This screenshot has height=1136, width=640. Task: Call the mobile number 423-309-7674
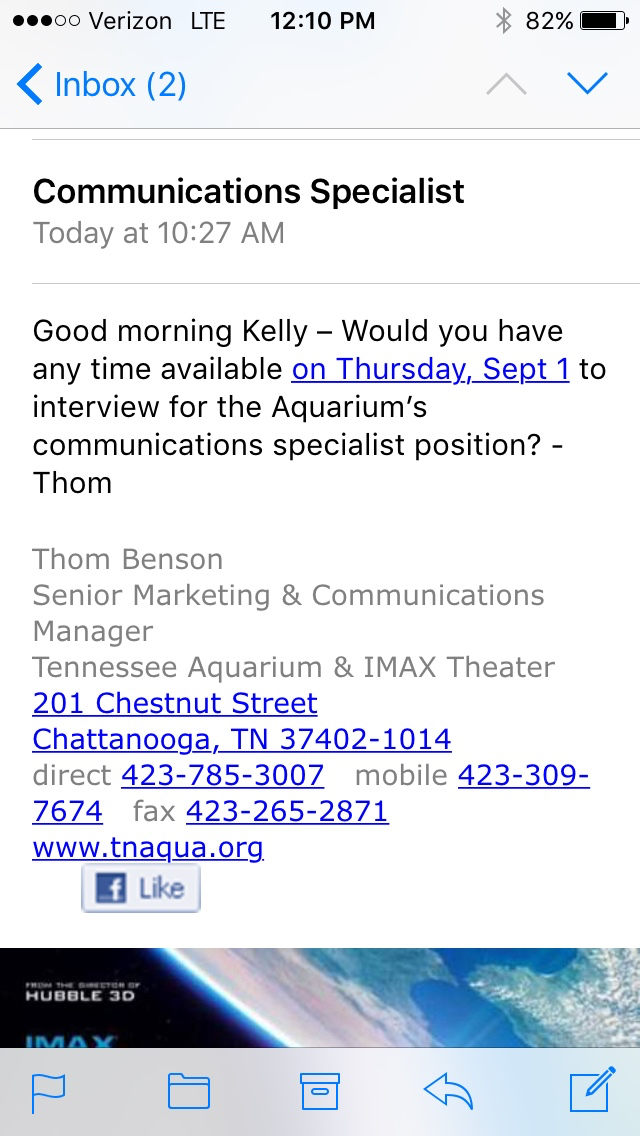tap(523, 775)
